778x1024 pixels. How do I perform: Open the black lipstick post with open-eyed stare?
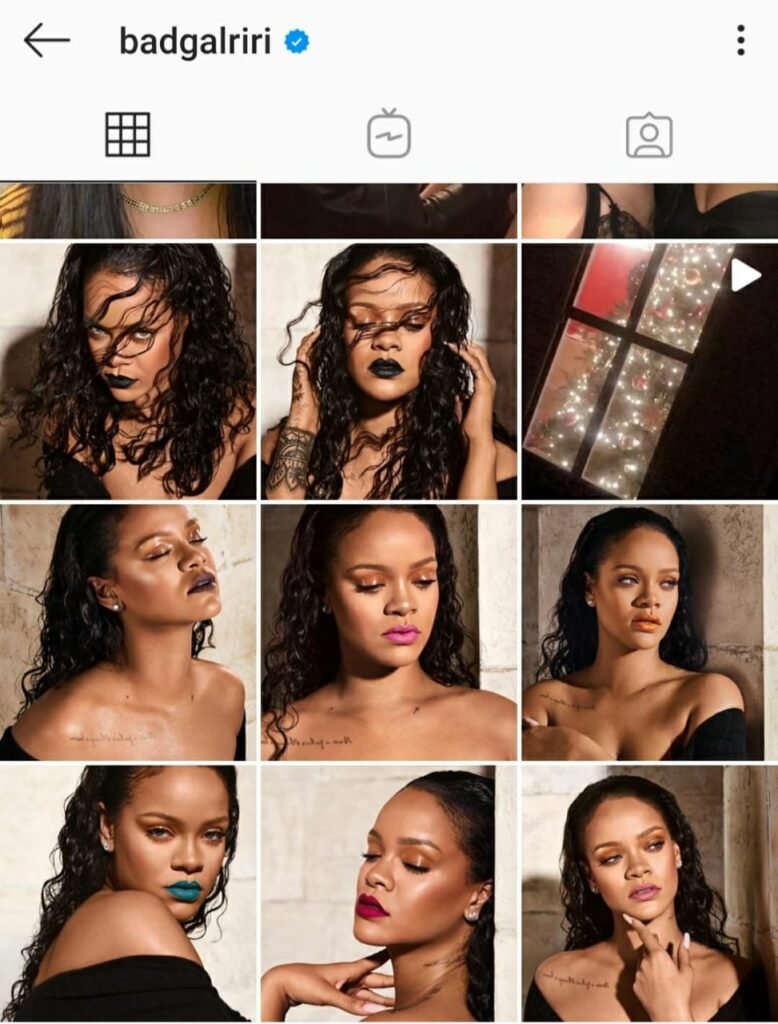[128, 371]
